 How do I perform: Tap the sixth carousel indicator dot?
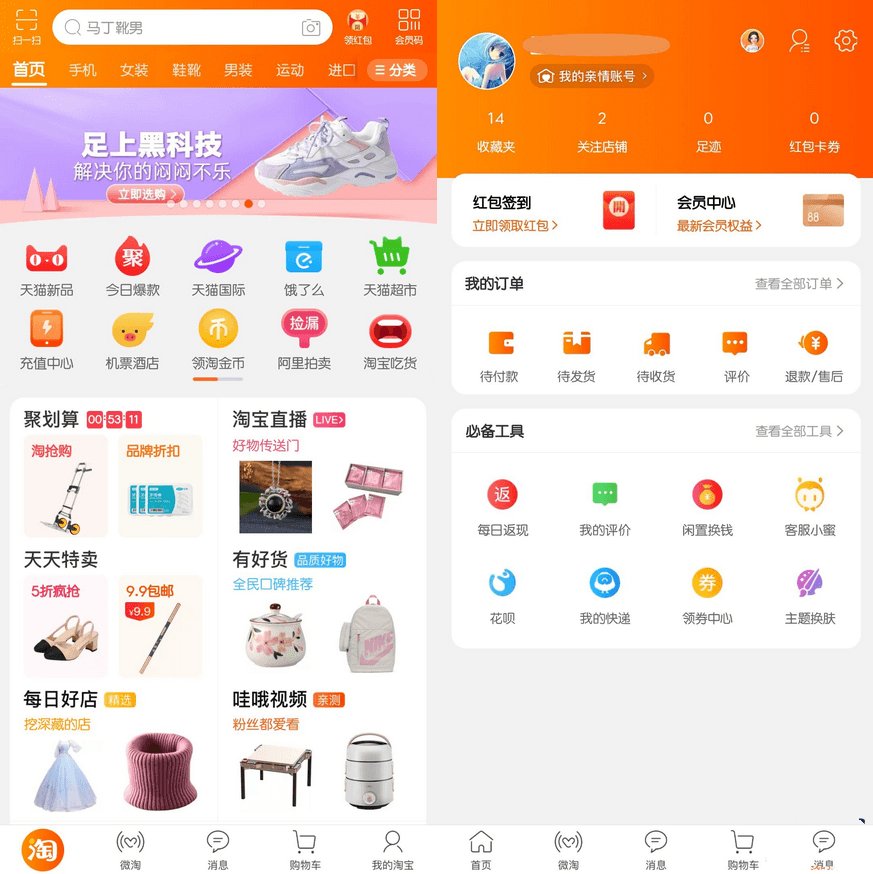click(x=235, y=204)
